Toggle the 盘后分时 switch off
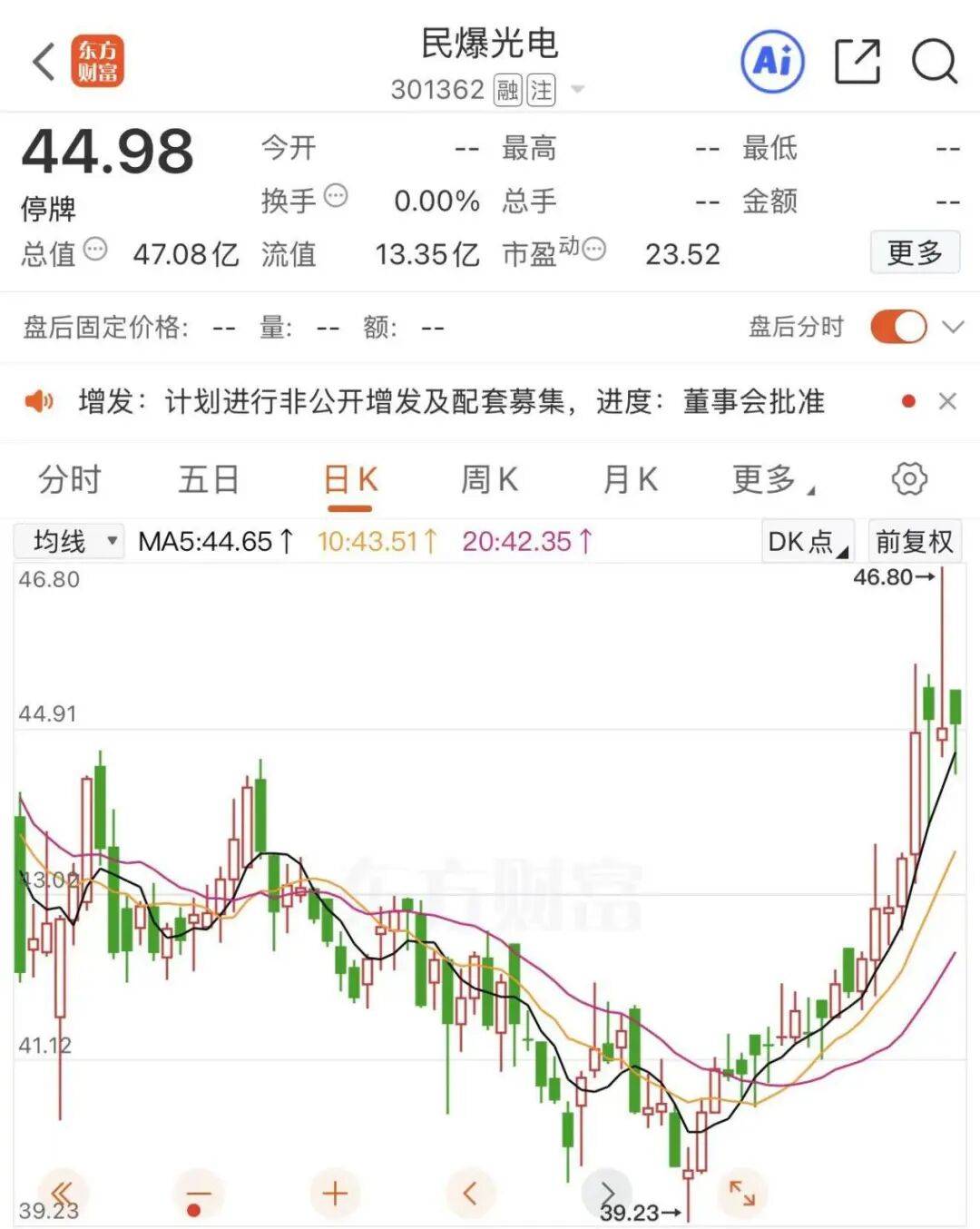 click(x=898, y=327)
